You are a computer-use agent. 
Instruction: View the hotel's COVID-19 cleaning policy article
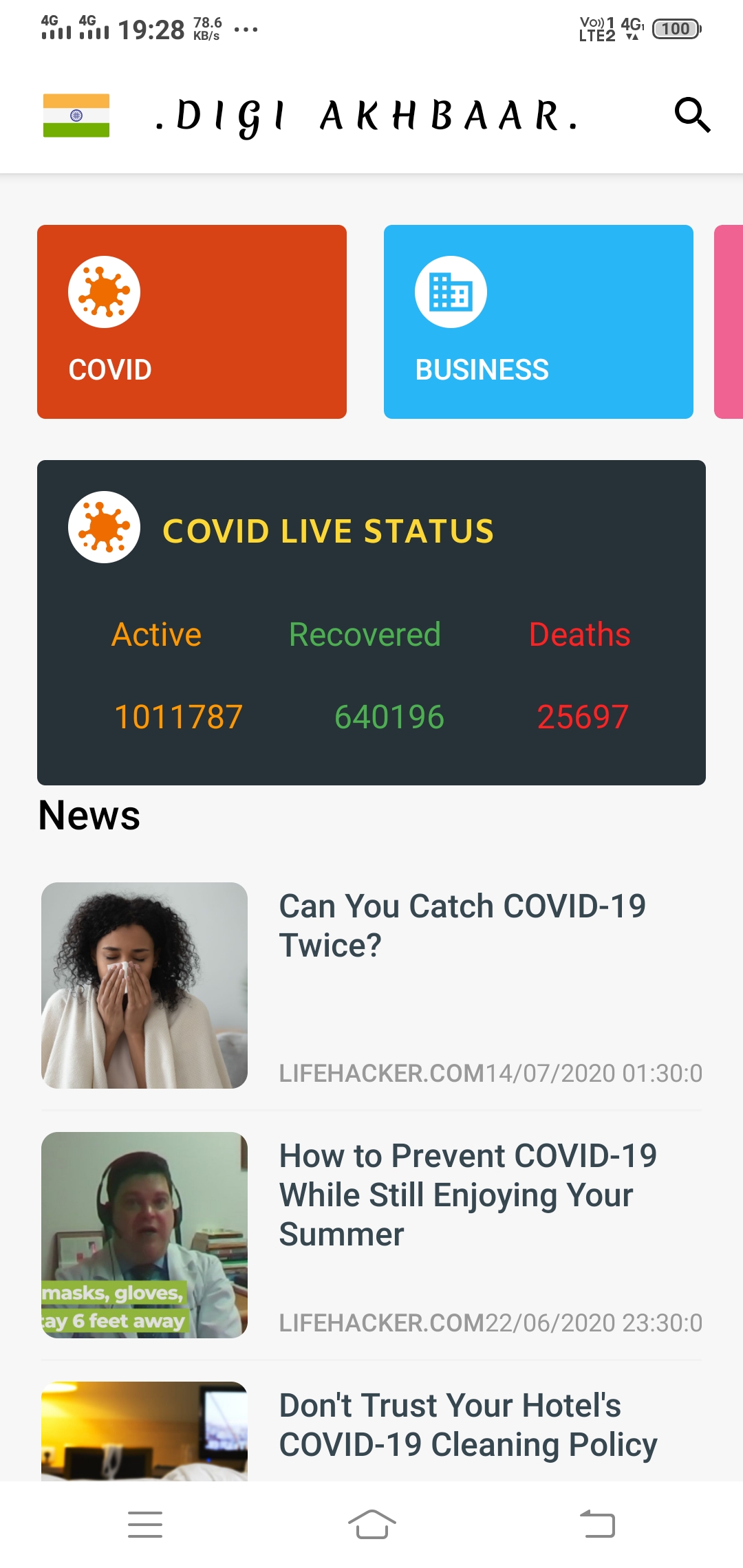pyautogui.click(x=468, y=1425)
